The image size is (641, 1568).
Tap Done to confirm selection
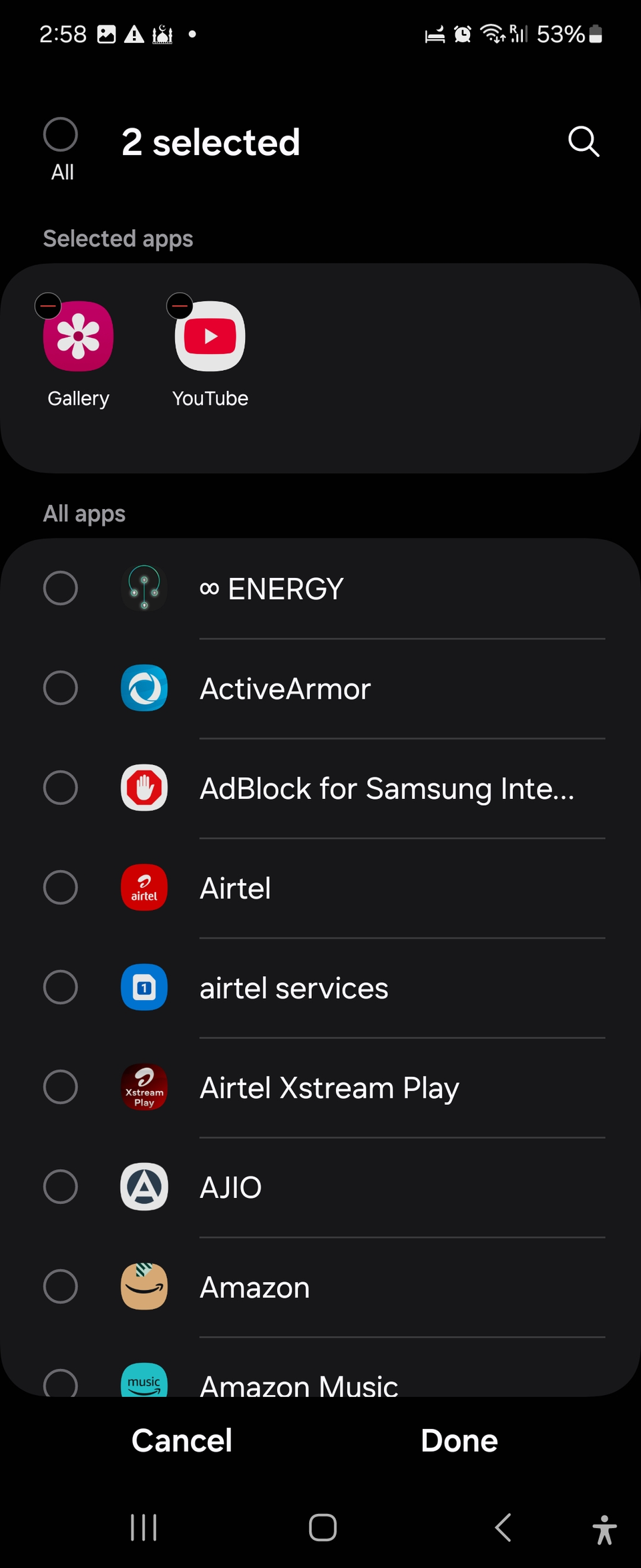[x=459, y=1440]
